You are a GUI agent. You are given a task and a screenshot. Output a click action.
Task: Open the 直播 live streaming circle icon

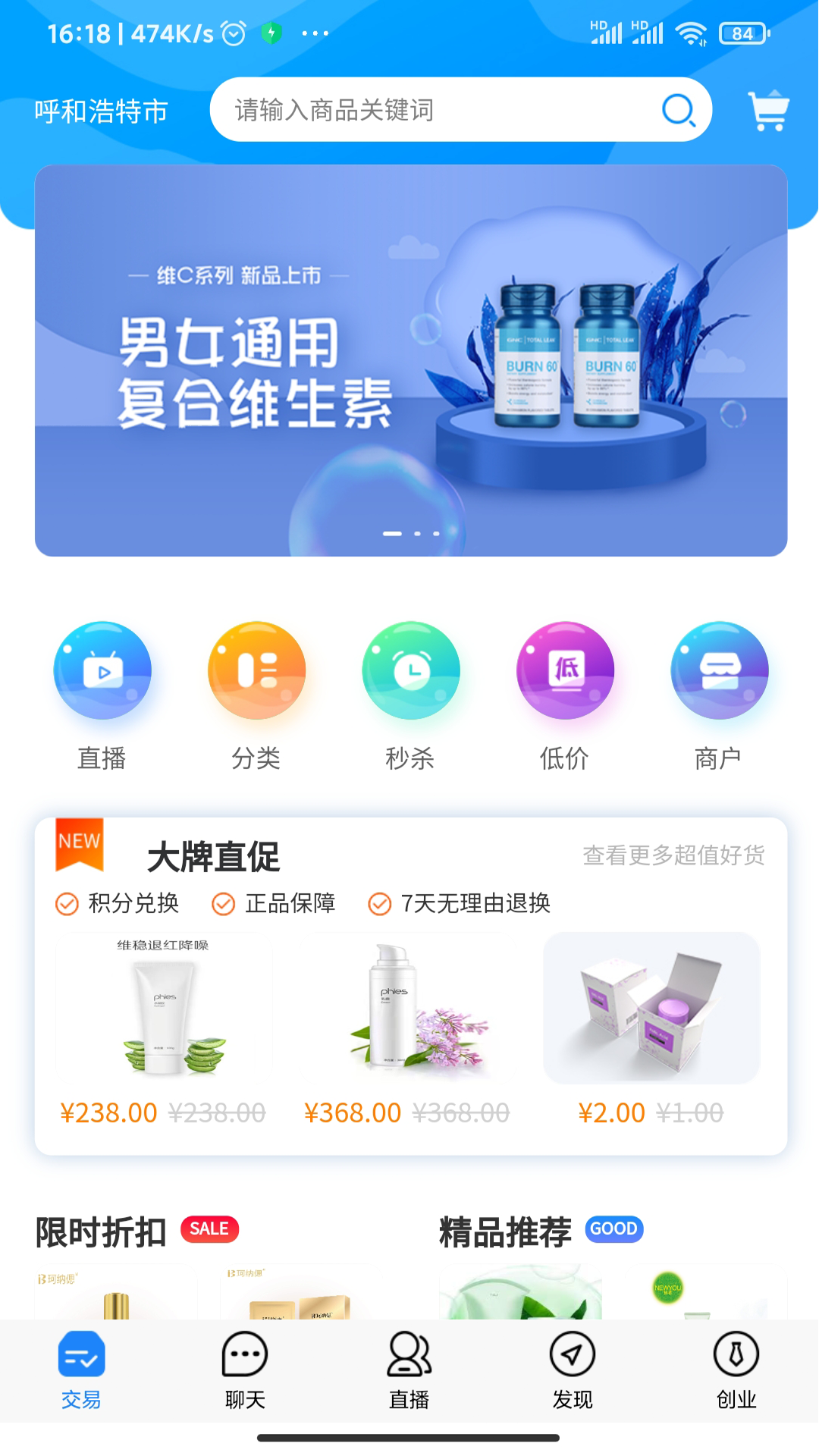pos(103,670)
